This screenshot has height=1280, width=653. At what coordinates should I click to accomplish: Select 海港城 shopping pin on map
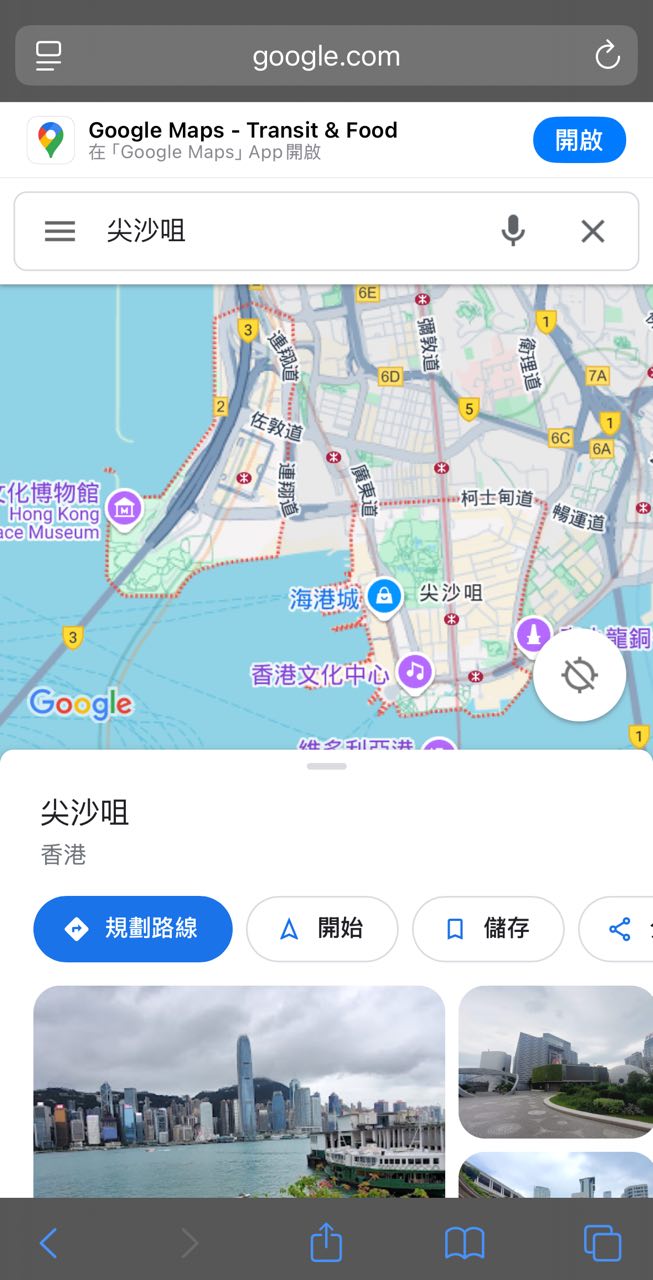click(383, 597)
